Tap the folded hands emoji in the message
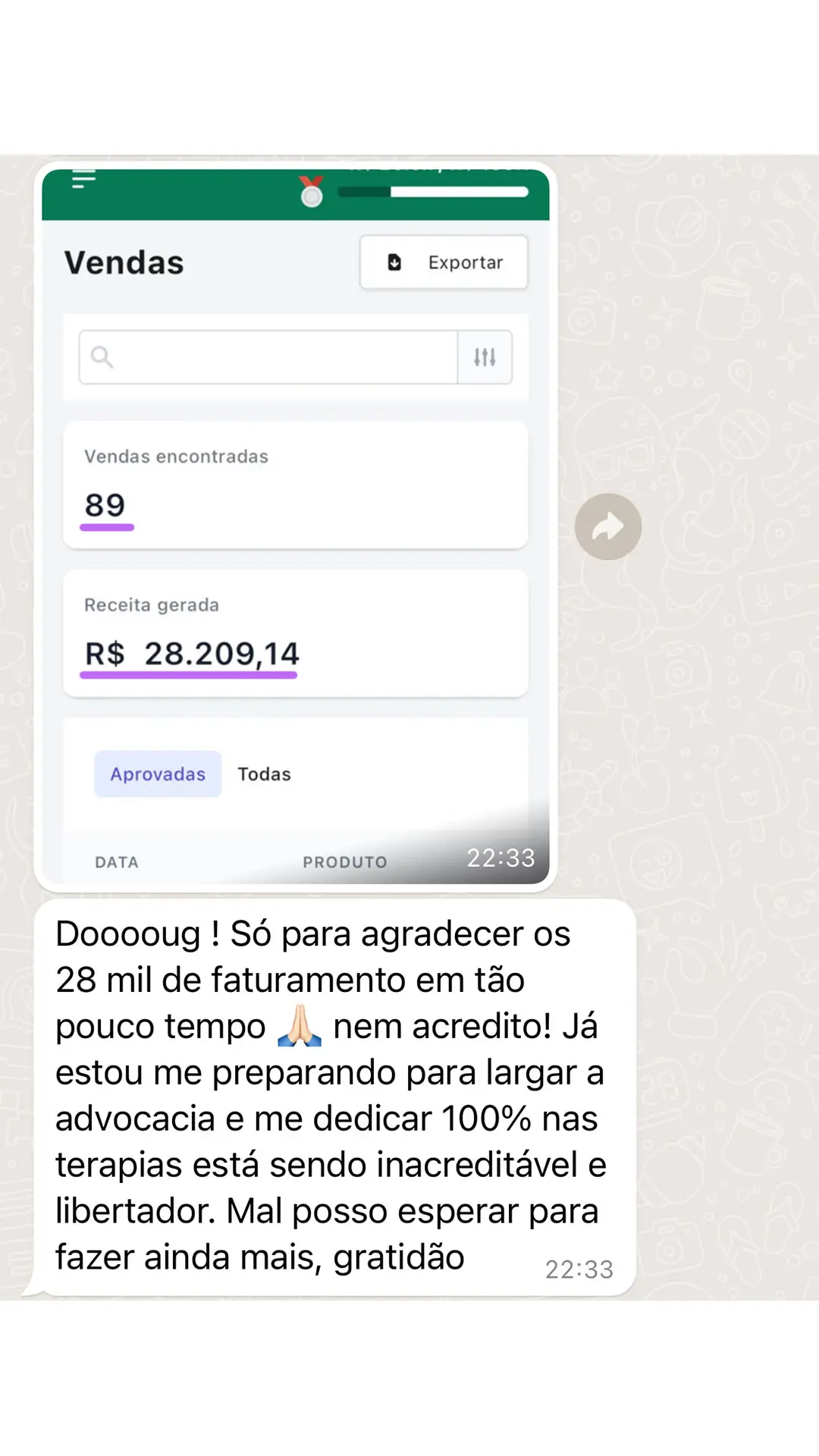Viewport: 819px width, 1456px height. click(301, 1025)
